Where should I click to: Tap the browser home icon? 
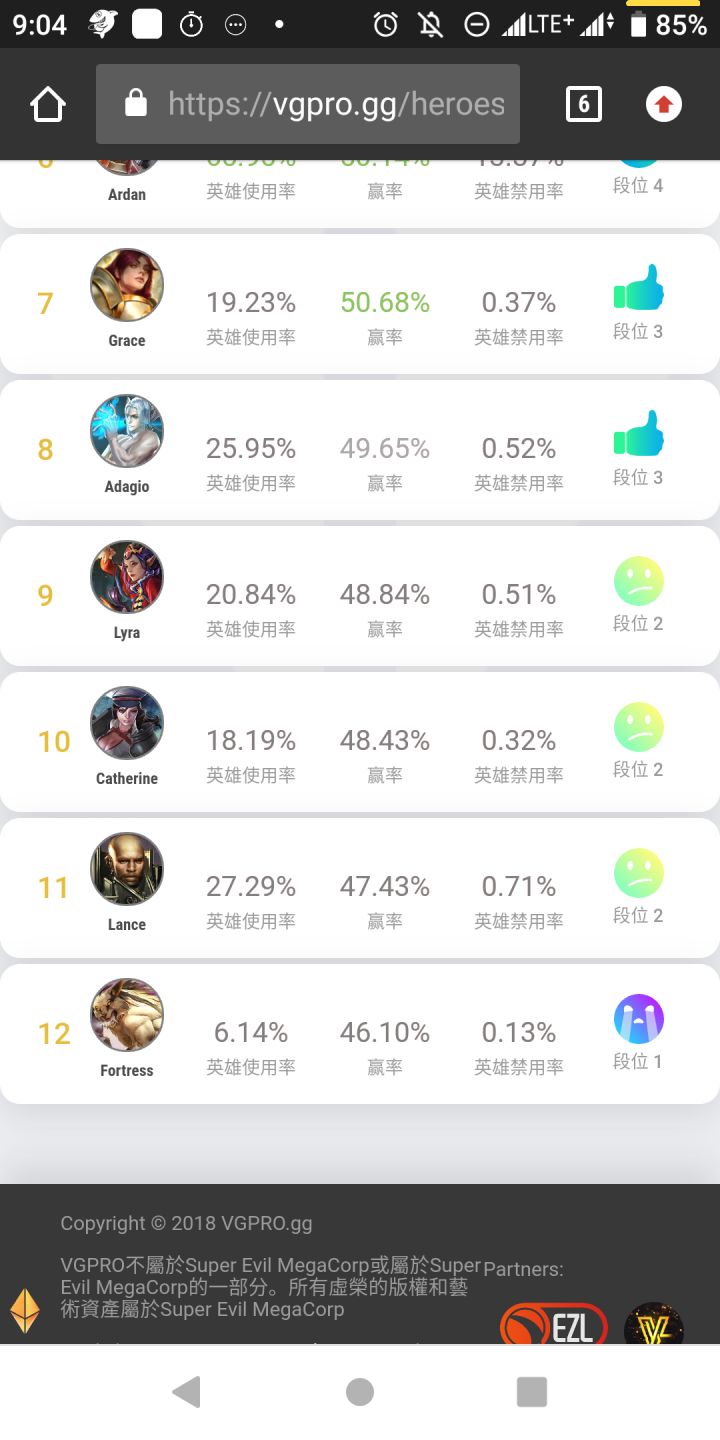point(48,104)
